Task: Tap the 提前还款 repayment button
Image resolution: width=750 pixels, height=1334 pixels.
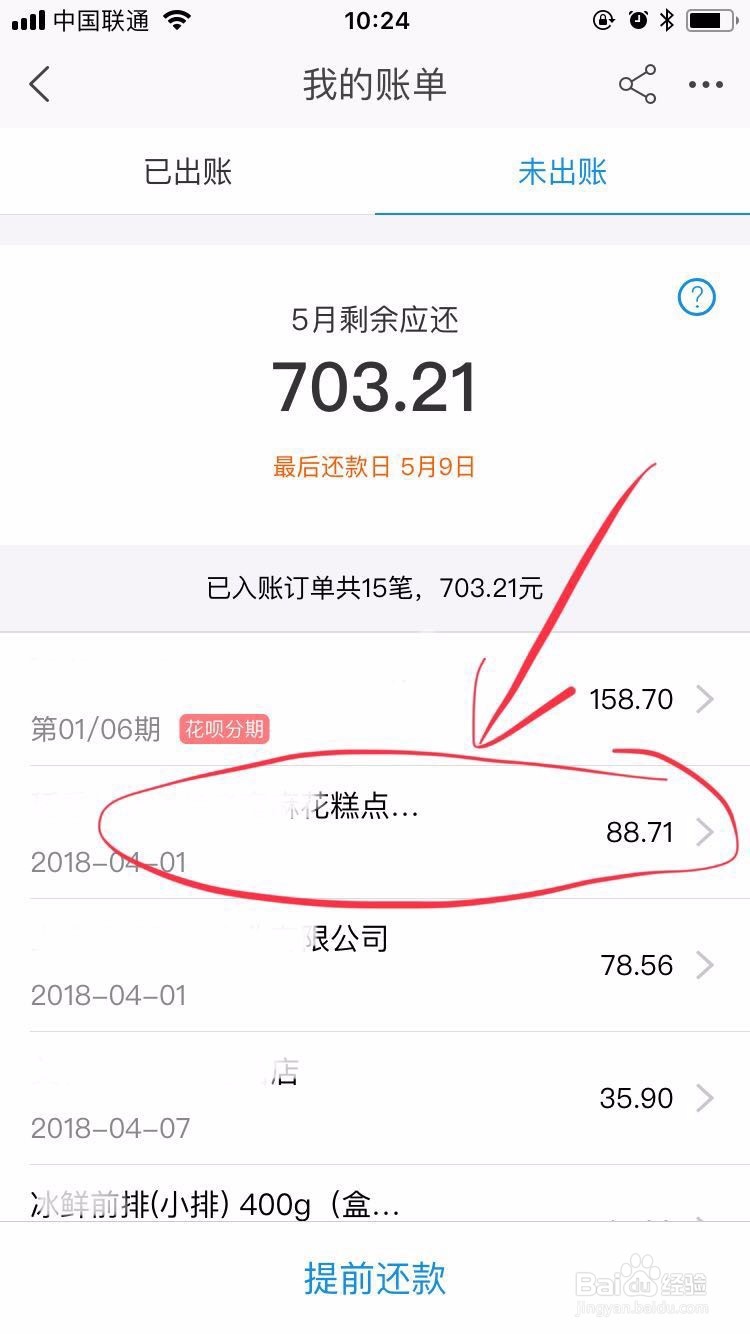Action: point(375,1279)
